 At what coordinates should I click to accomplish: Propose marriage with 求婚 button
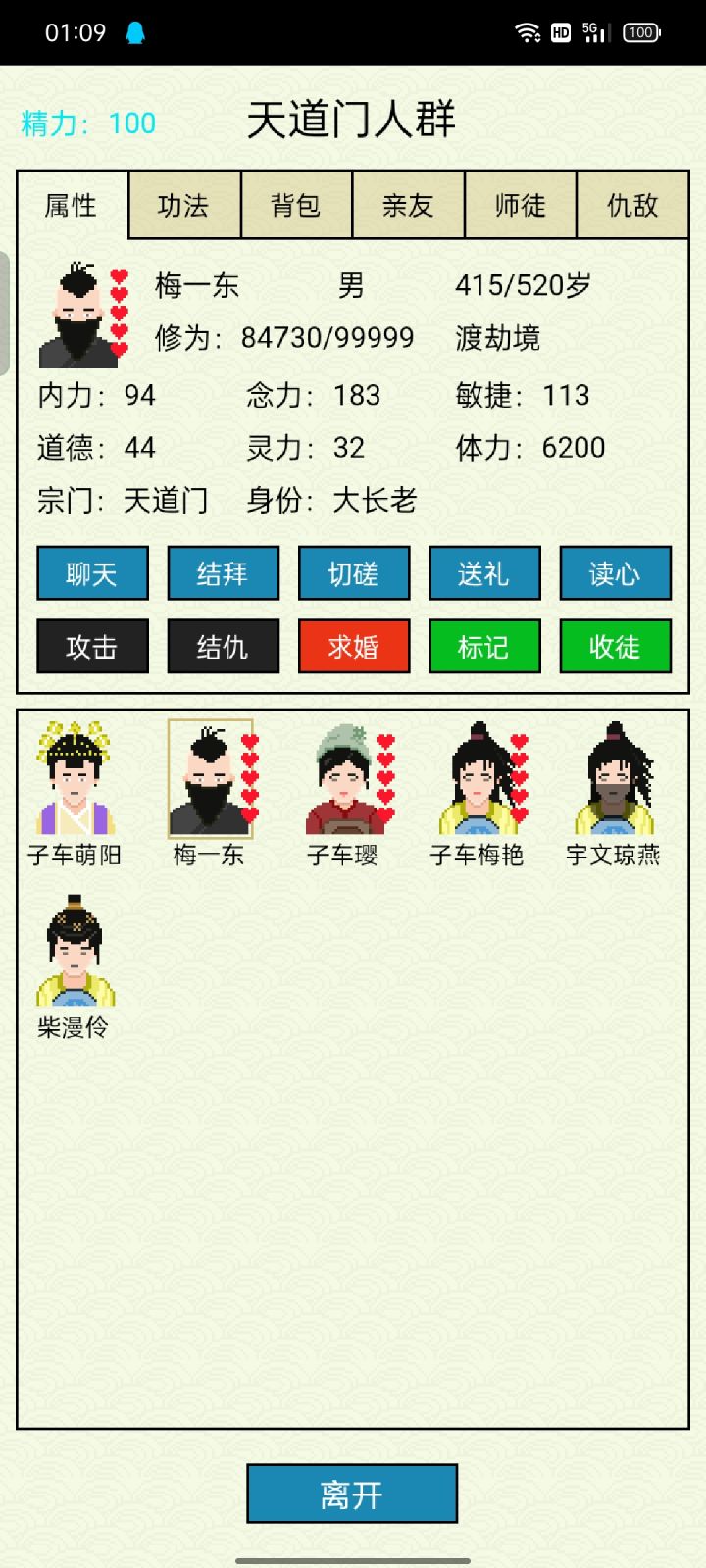pyautogui.click(x=354, y=646)
